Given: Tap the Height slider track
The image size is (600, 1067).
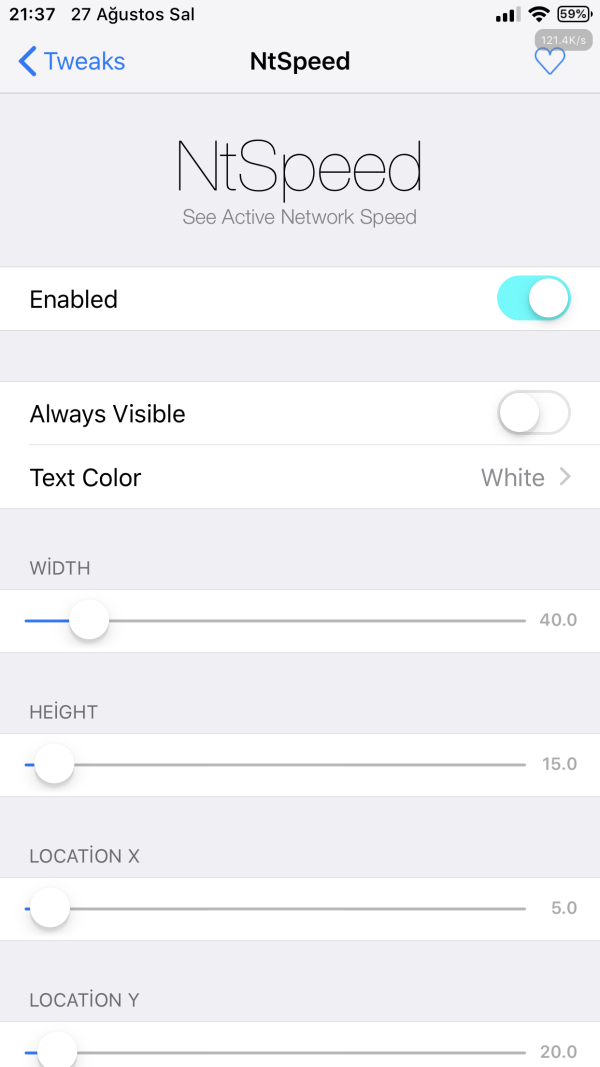Looking at the screenshot, I should [x=300, y=765].
